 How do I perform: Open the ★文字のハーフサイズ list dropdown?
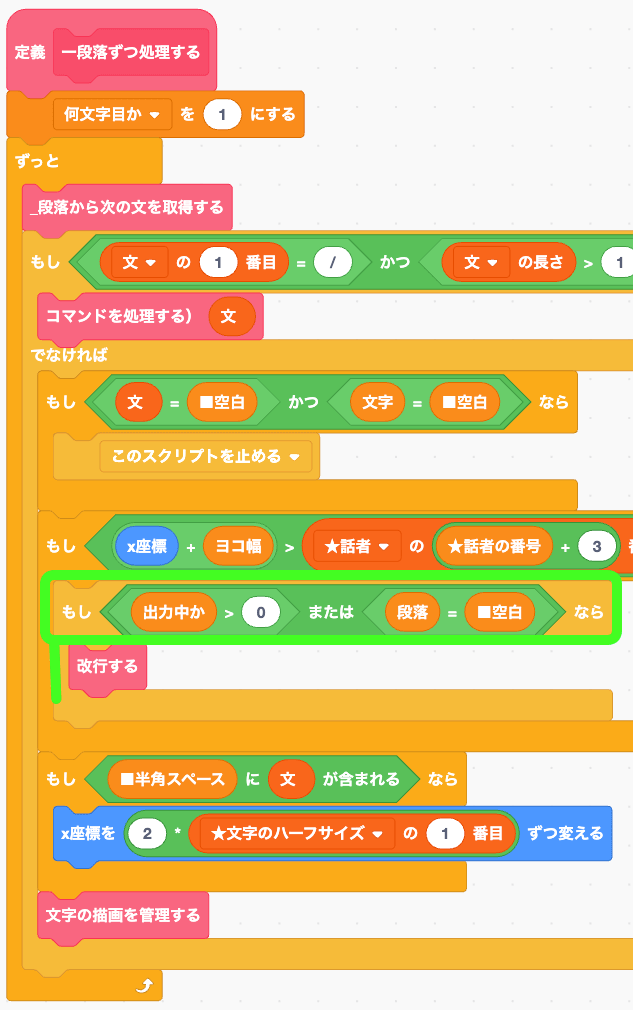(378, 832)
